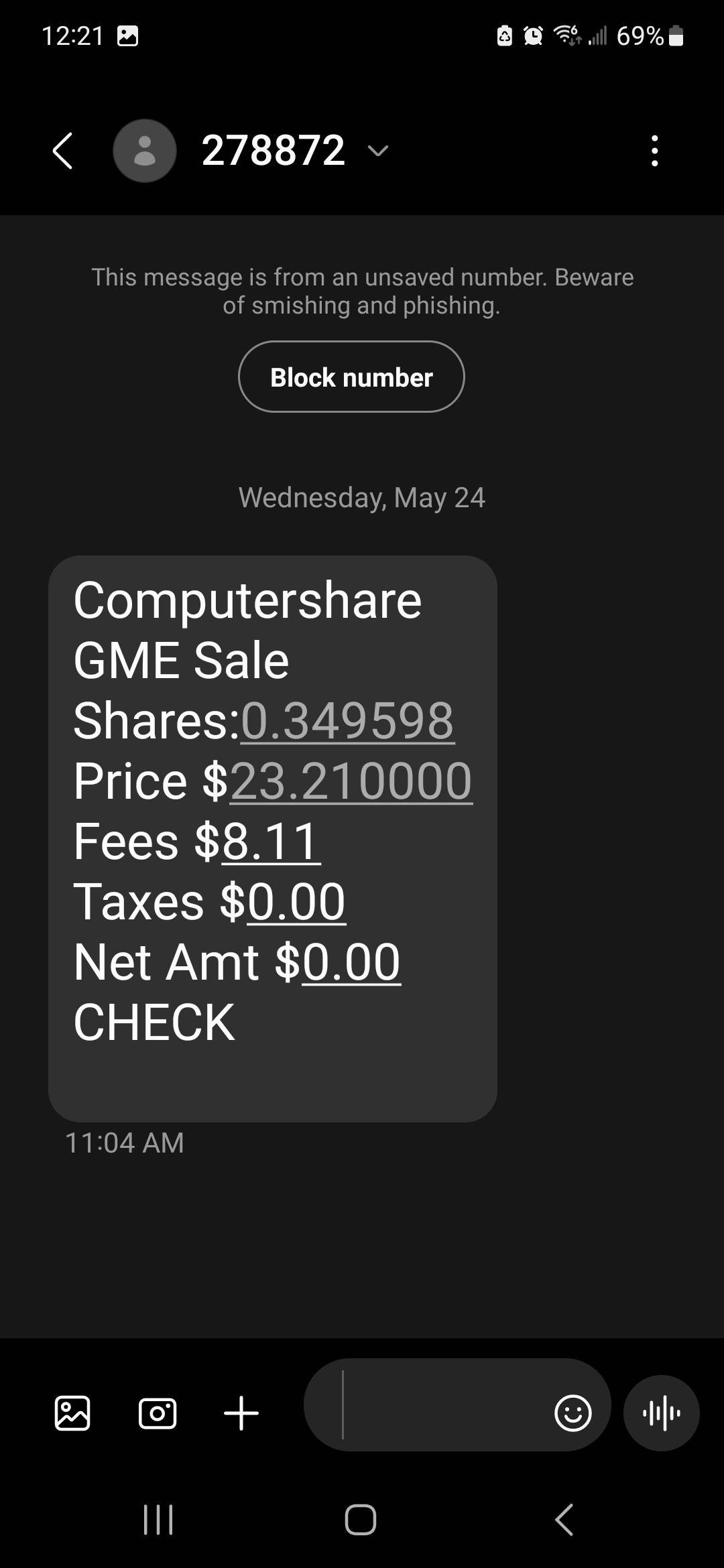The width and height of the screenshot is (724, 1568).
Task: Open the gallery attachment picker
Action: [72, 1413]
